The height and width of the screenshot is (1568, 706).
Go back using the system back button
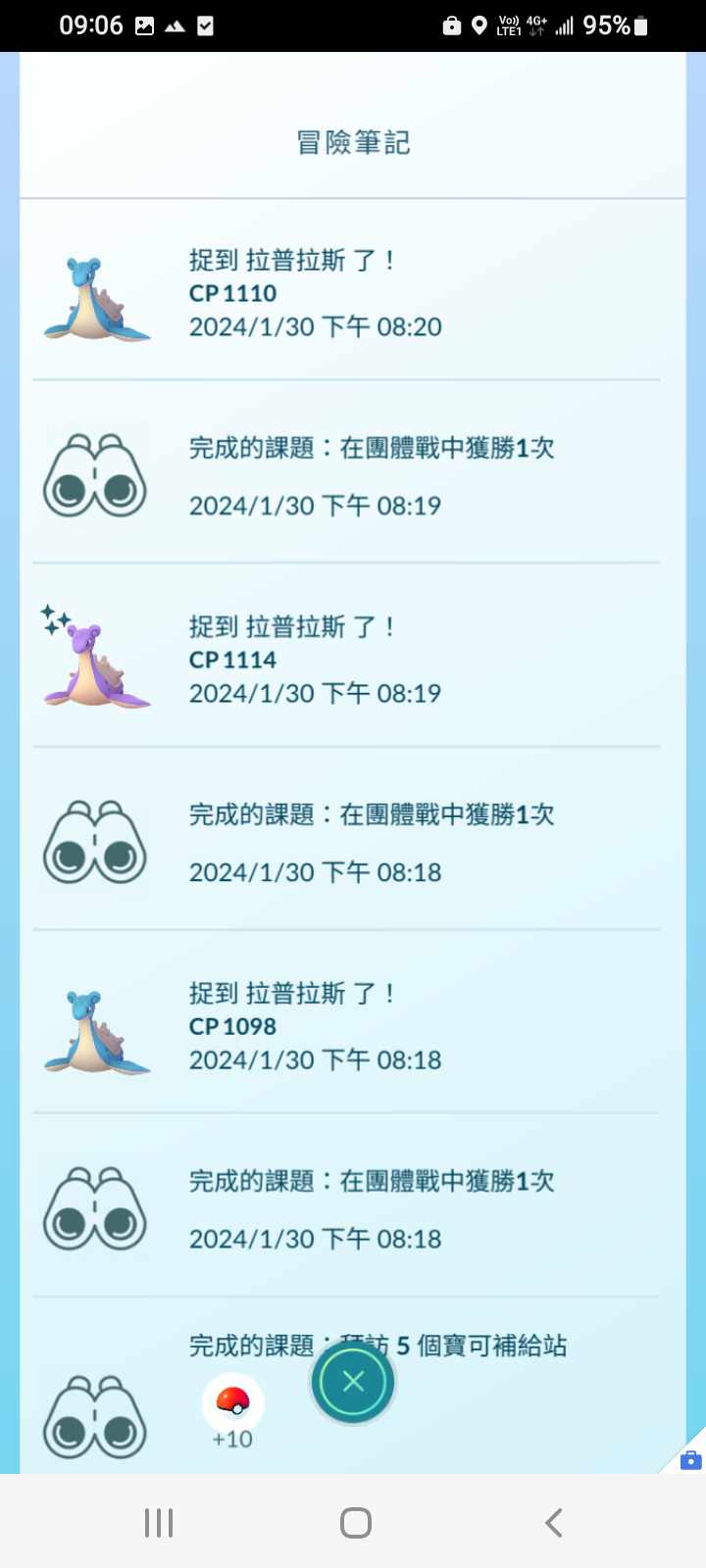tap(554, 1522)
